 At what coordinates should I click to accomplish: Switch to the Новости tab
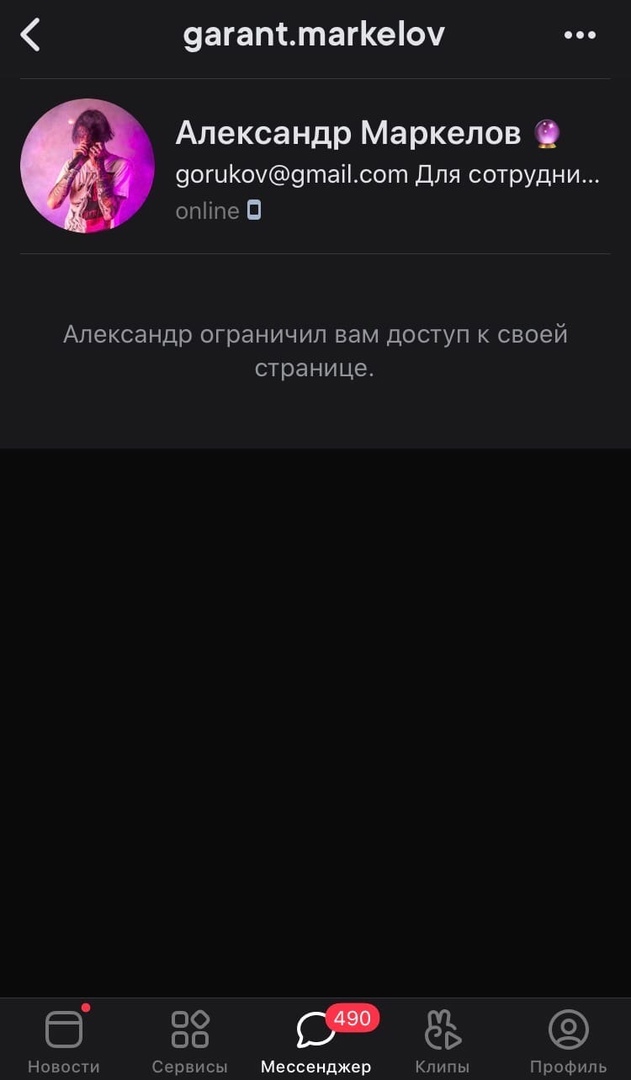click(x=64, y=1039)
